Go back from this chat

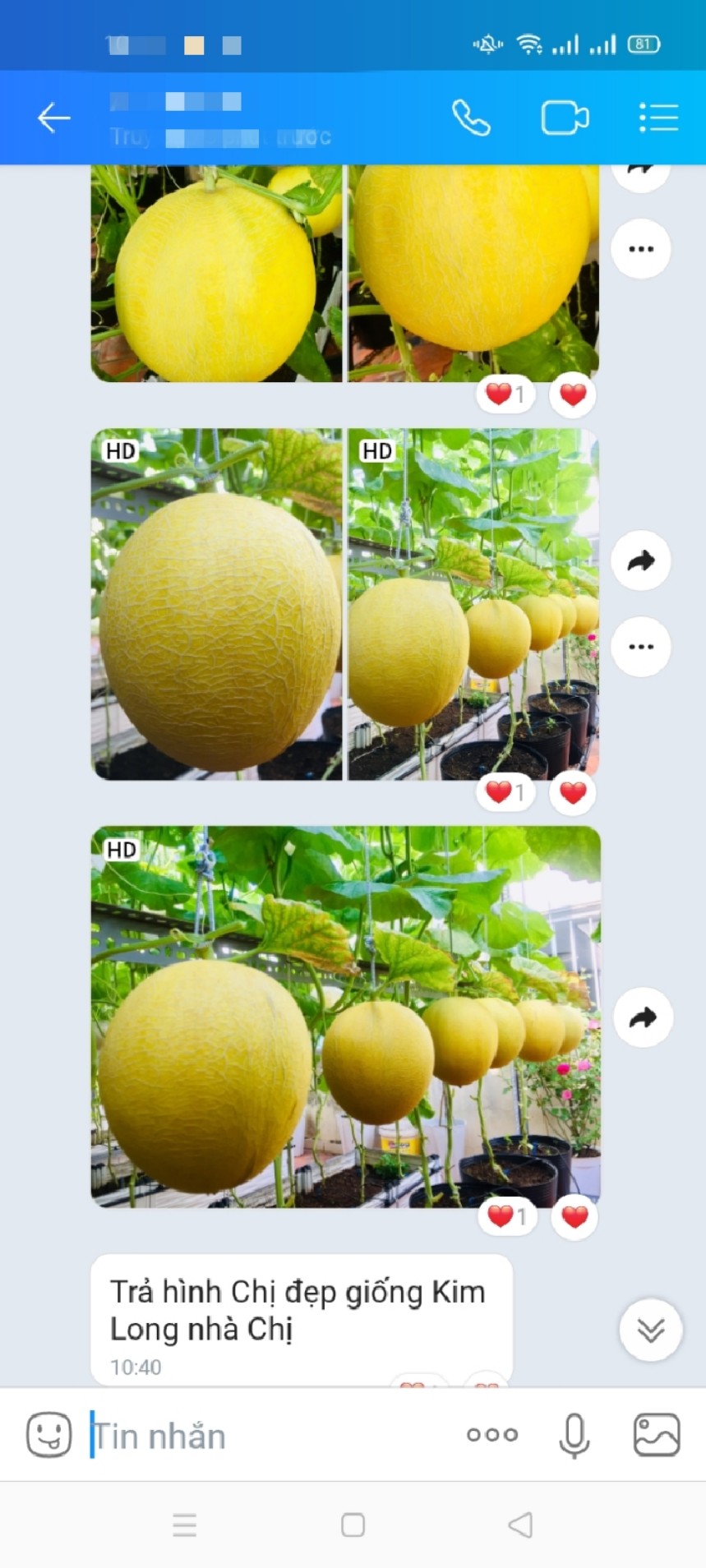coord(54,118)
